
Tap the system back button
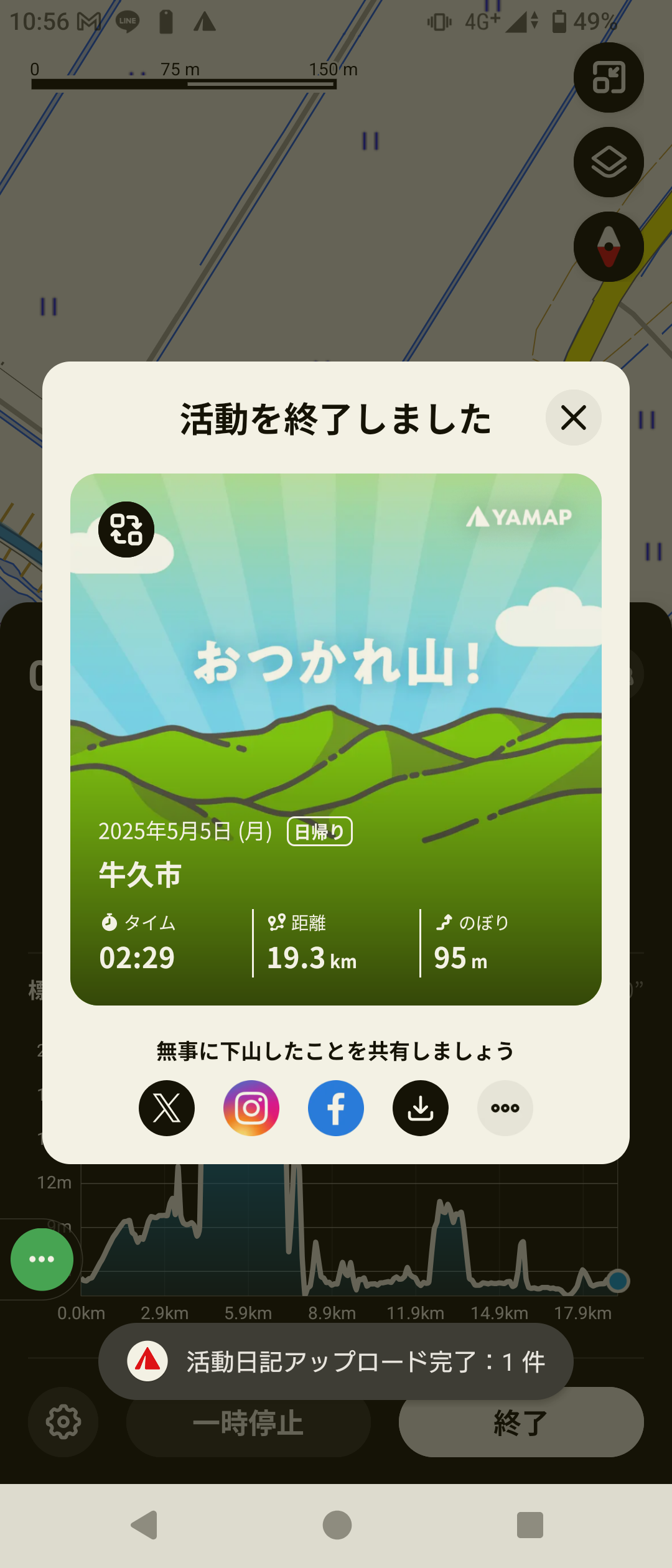click(144, 1525)
